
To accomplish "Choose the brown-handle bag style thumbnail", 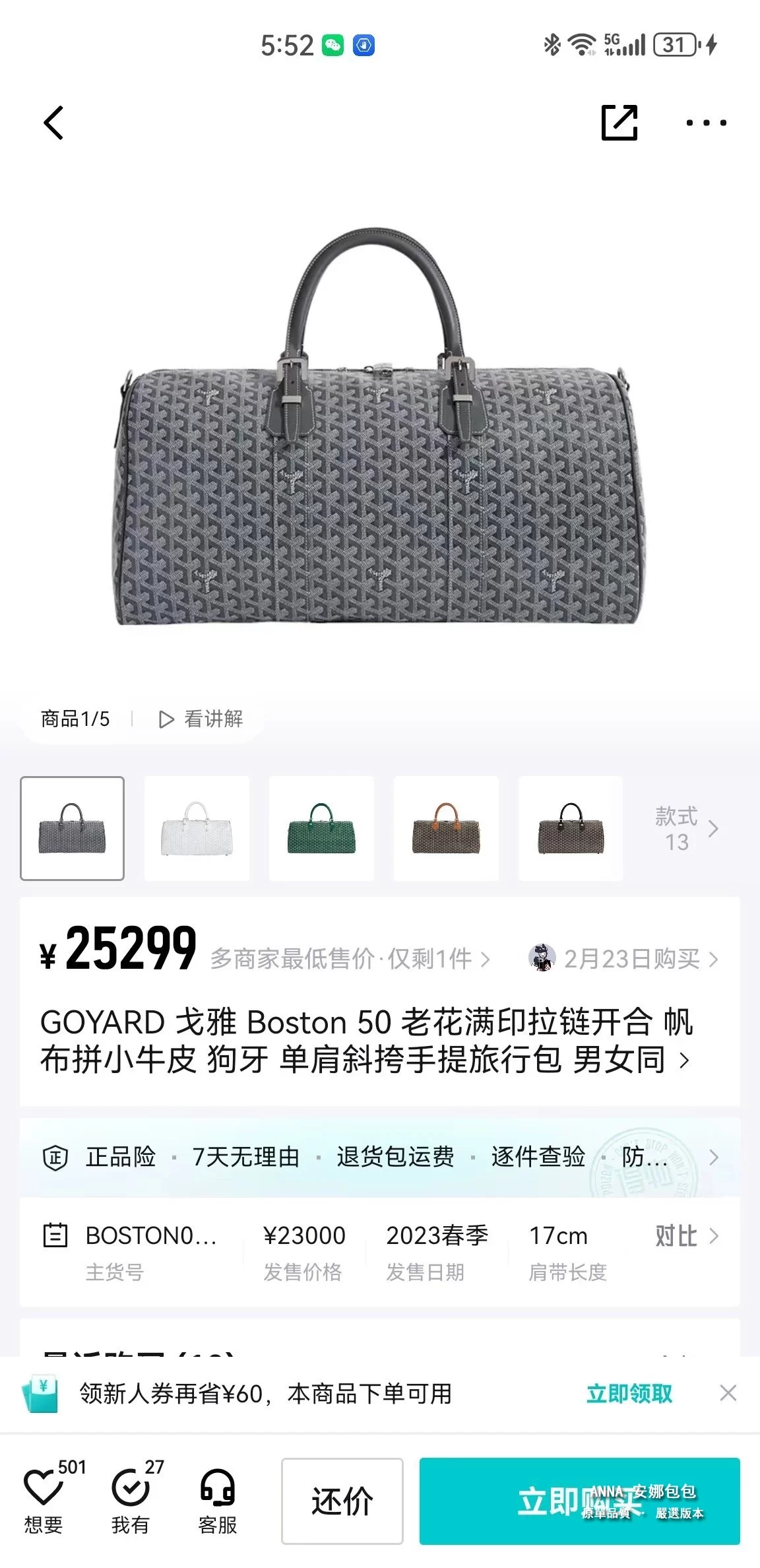I will point(446,828).
